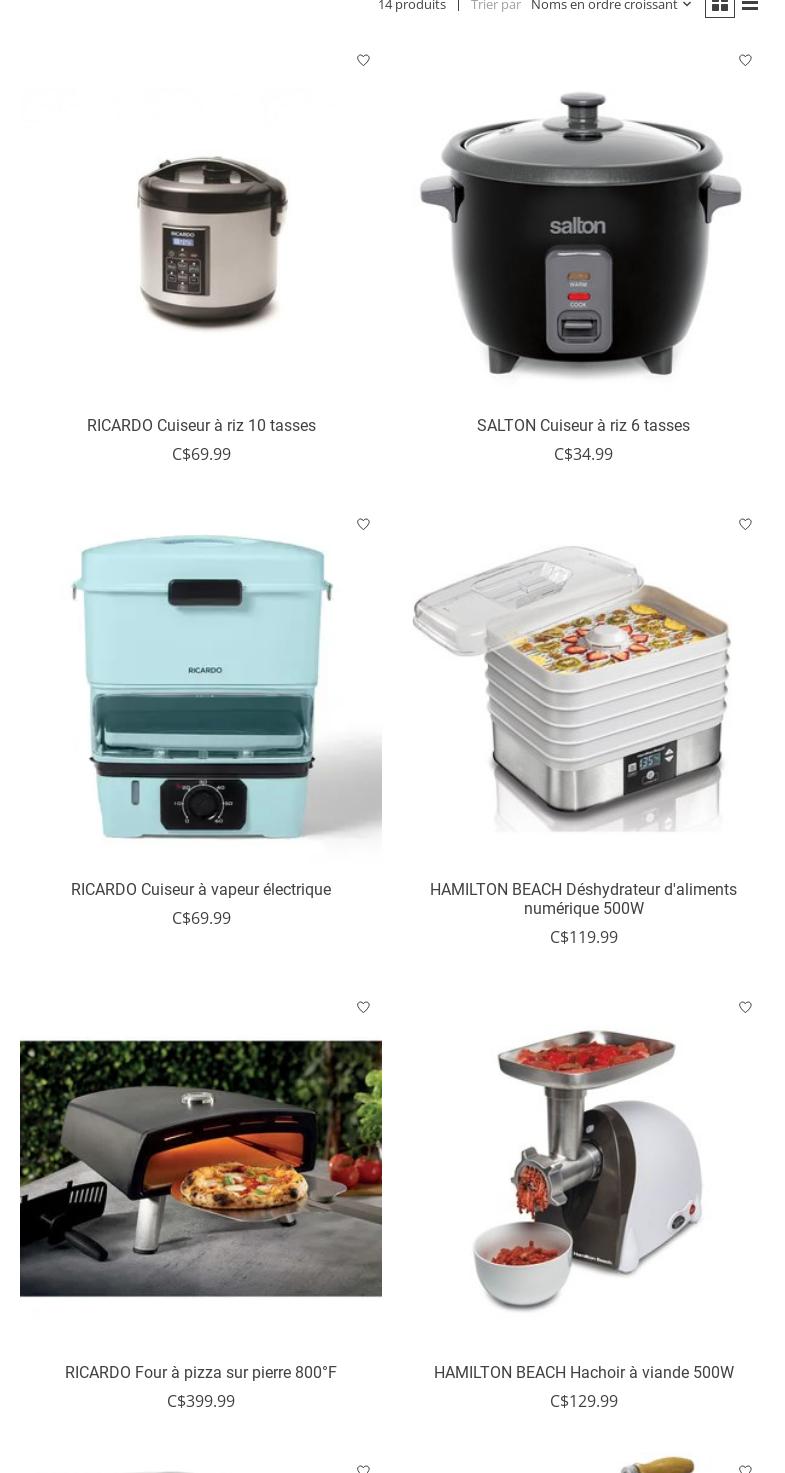Add HAMILTON BEACH Hachoir à viande to wishlist
The width and height of the screenshot is (785, 1473).
[745, 1007]
